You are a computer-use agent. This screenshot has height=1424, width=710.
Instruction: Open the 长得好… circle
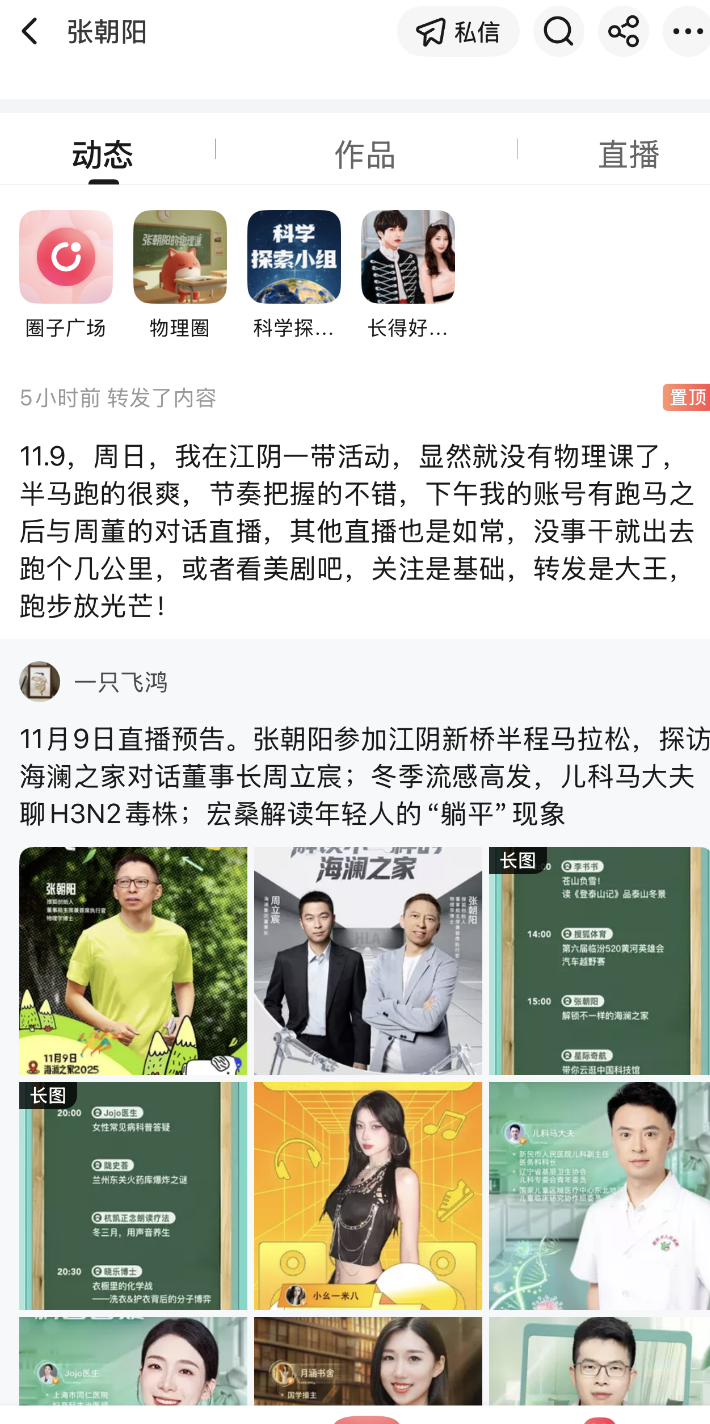coord(408,257)
